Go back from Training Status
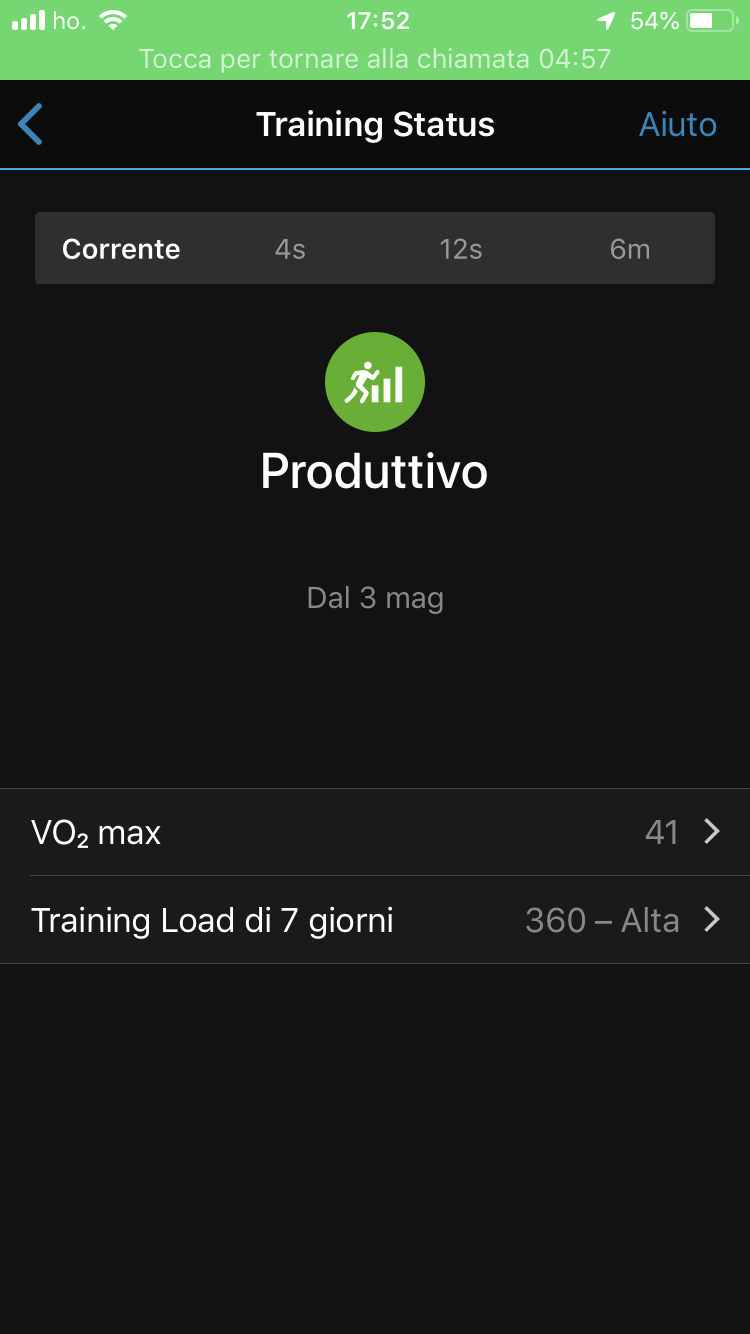Screen dimensions: 750x1334 [x=31, y=125]
